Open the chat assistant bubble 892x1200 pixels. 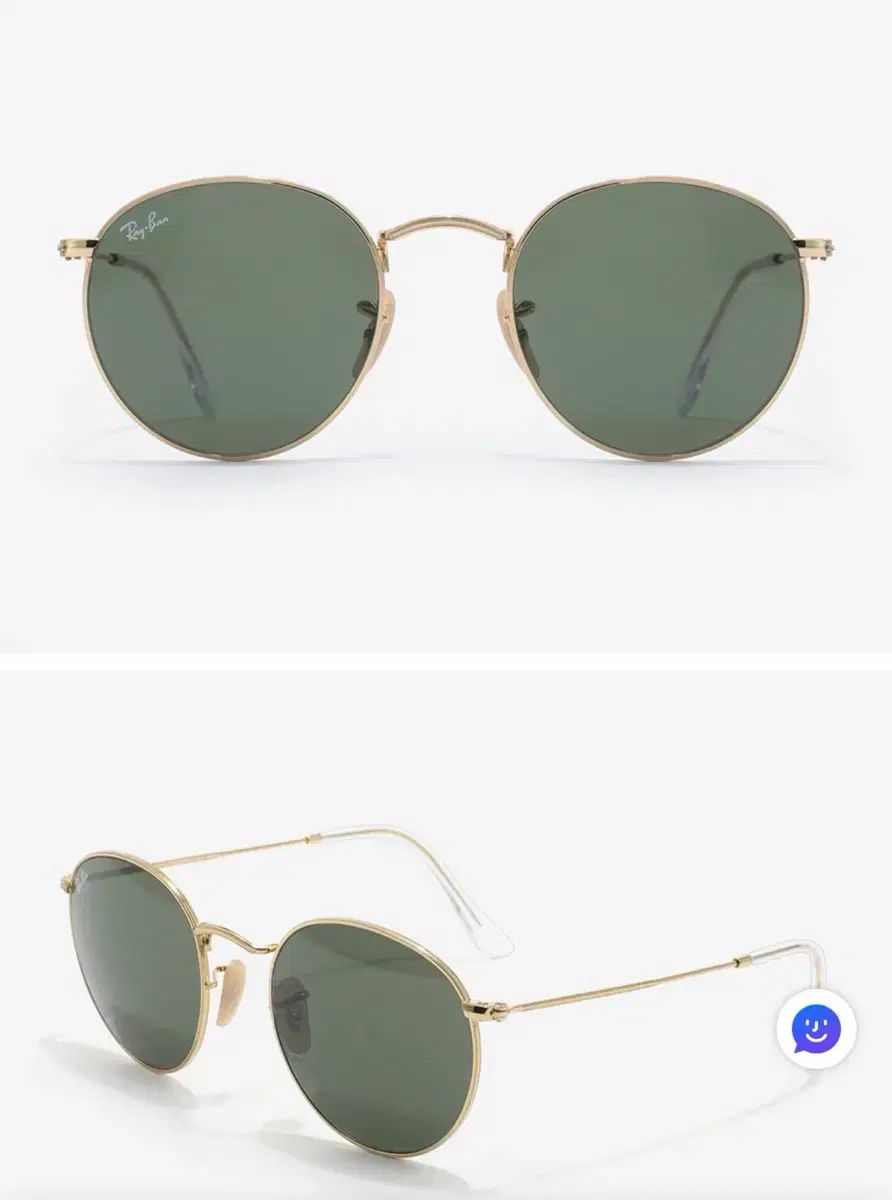click(x=816, y=1028)
